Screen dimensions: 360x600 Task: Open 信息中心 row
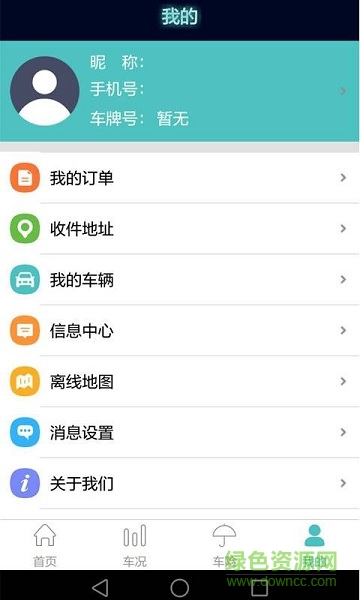[180, 331]
